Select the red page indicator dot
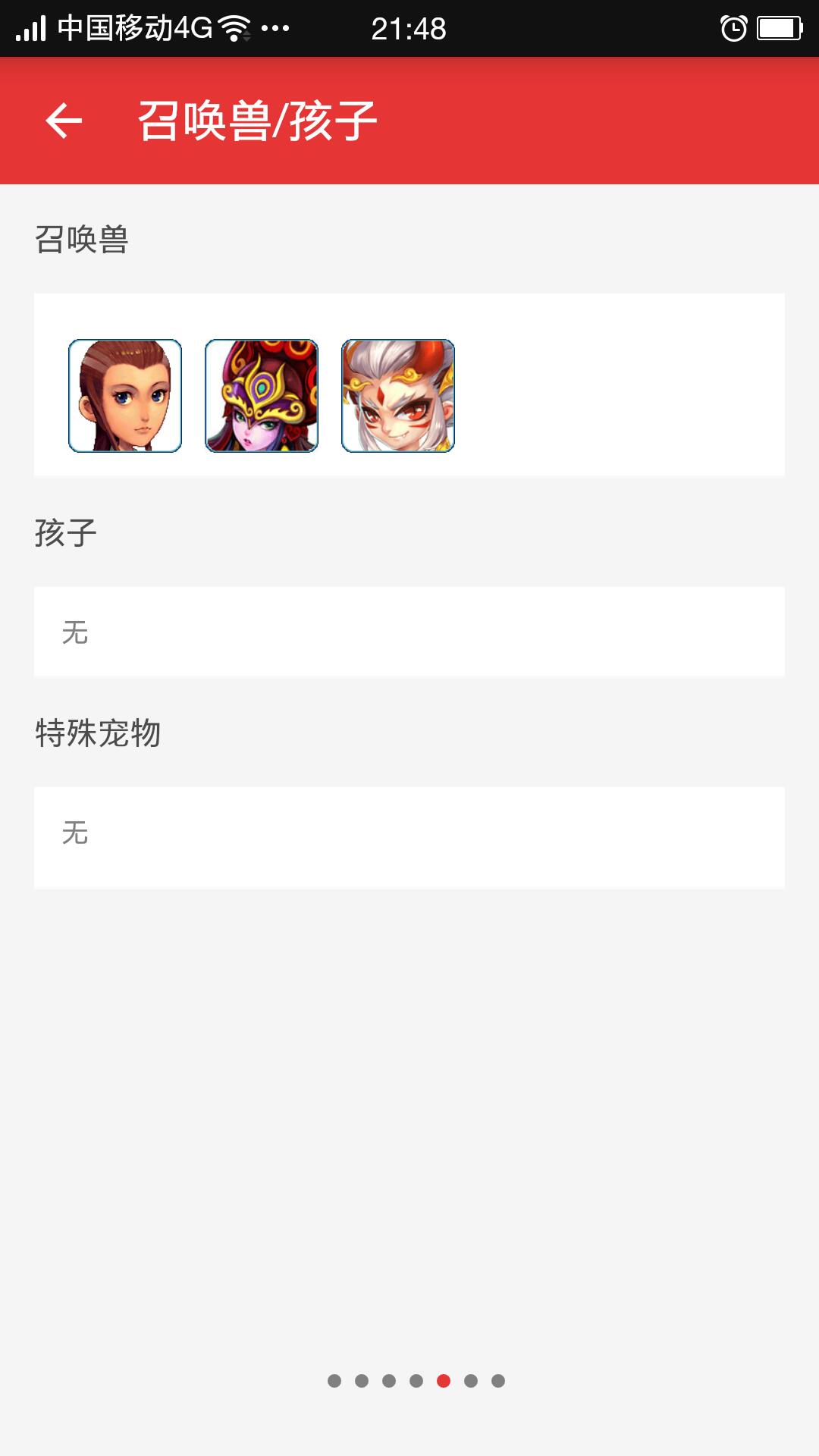The width and height of the screenshot is (819, 1456). pyautogui.click(x=444, y=1381)
